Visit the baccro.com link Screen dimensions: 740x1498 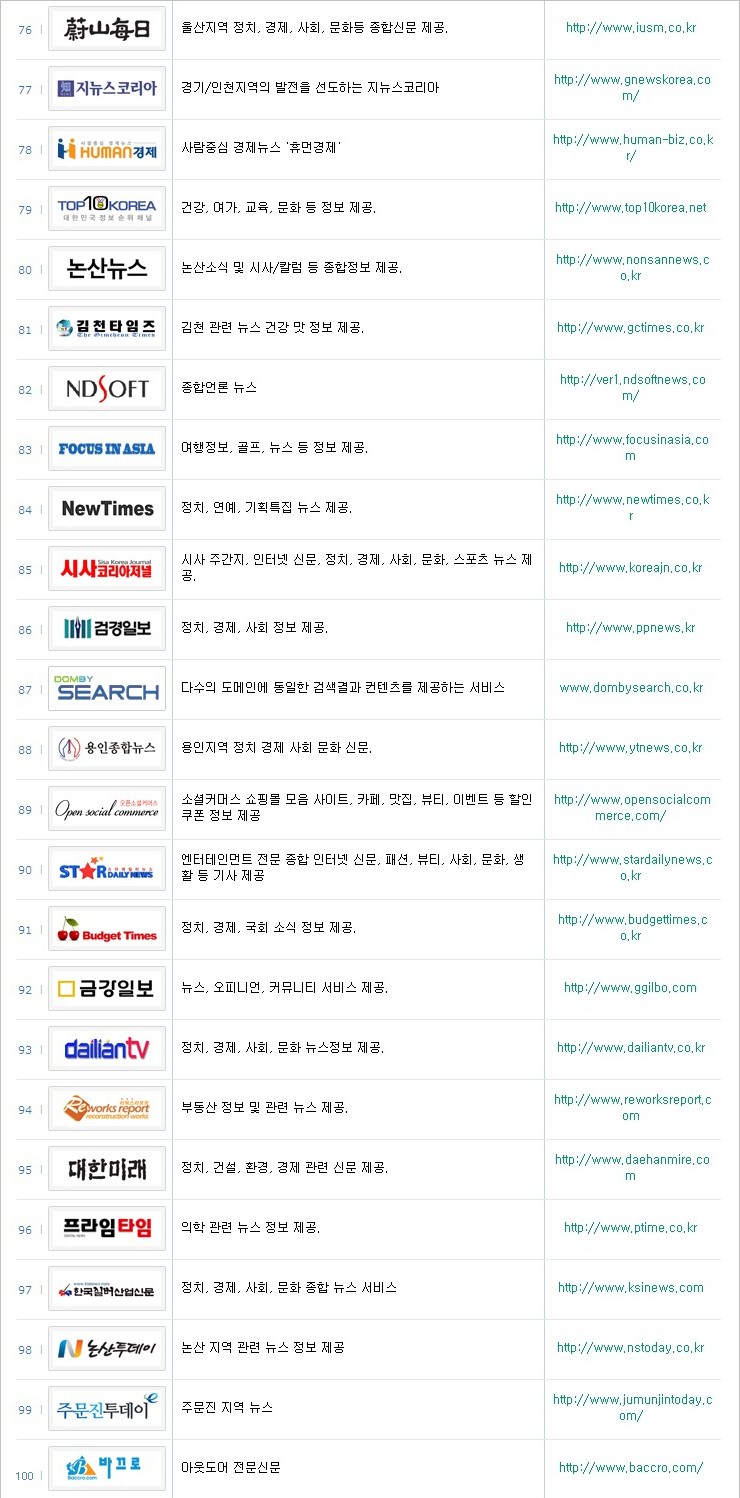click(630, 1468)
